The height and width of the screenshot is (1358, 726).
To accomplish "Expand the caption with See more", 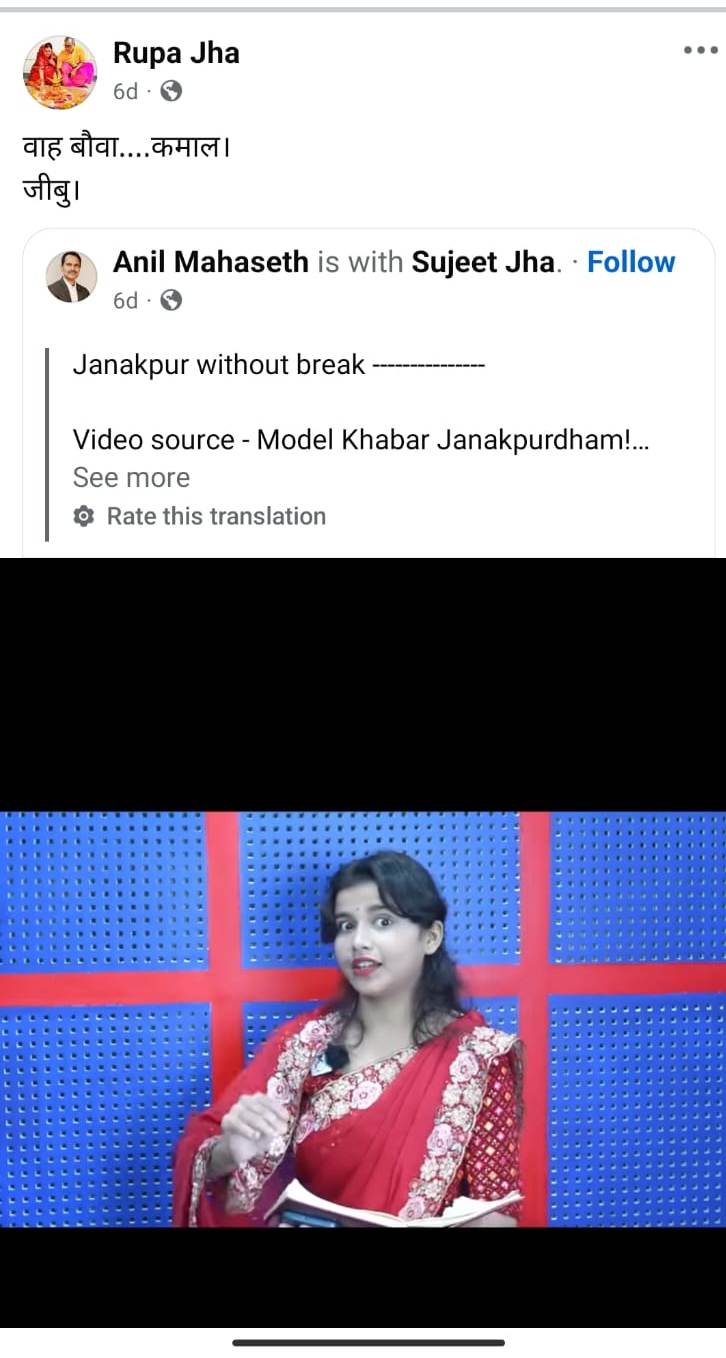I will [131, 478].
